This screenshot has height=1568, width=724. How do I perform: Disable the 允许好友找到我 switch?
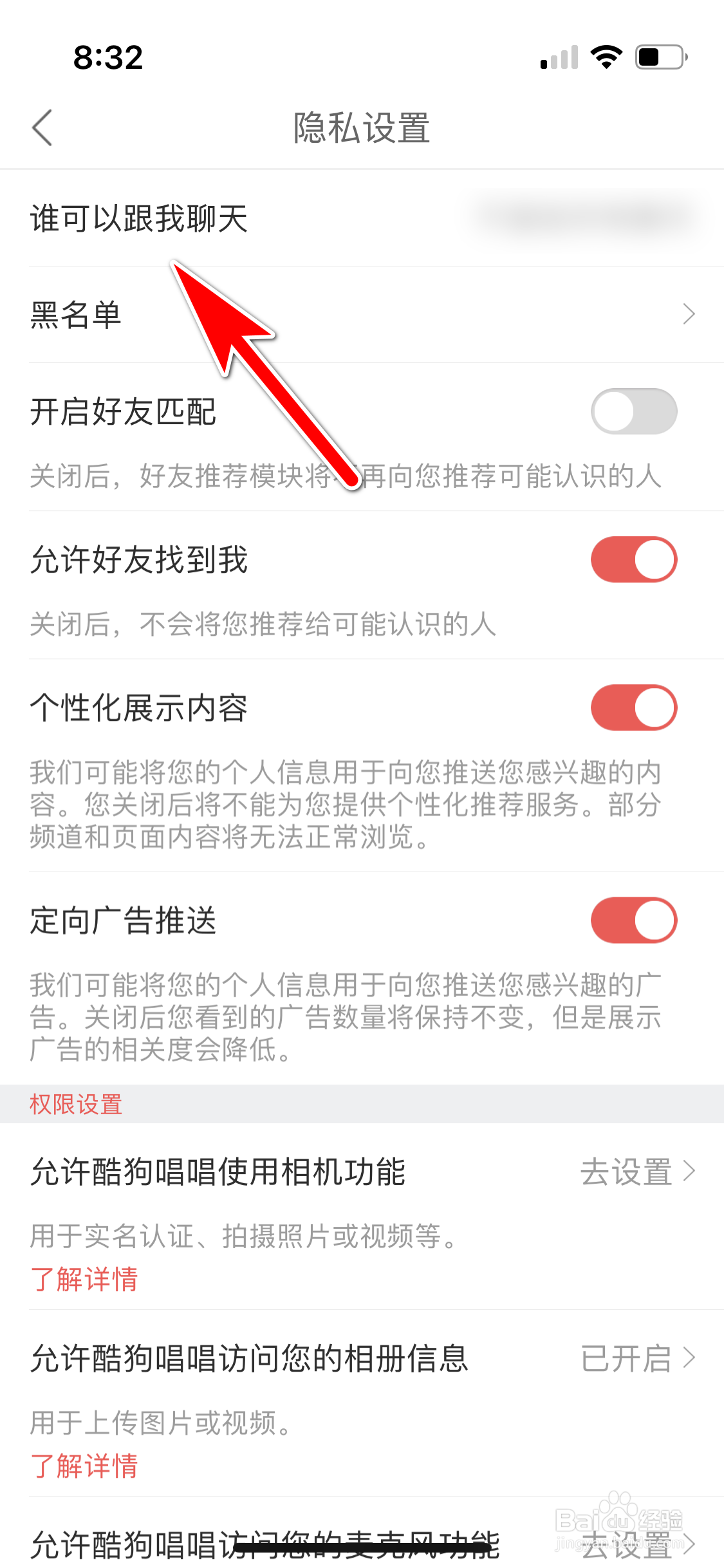click(x=634, y=559)
